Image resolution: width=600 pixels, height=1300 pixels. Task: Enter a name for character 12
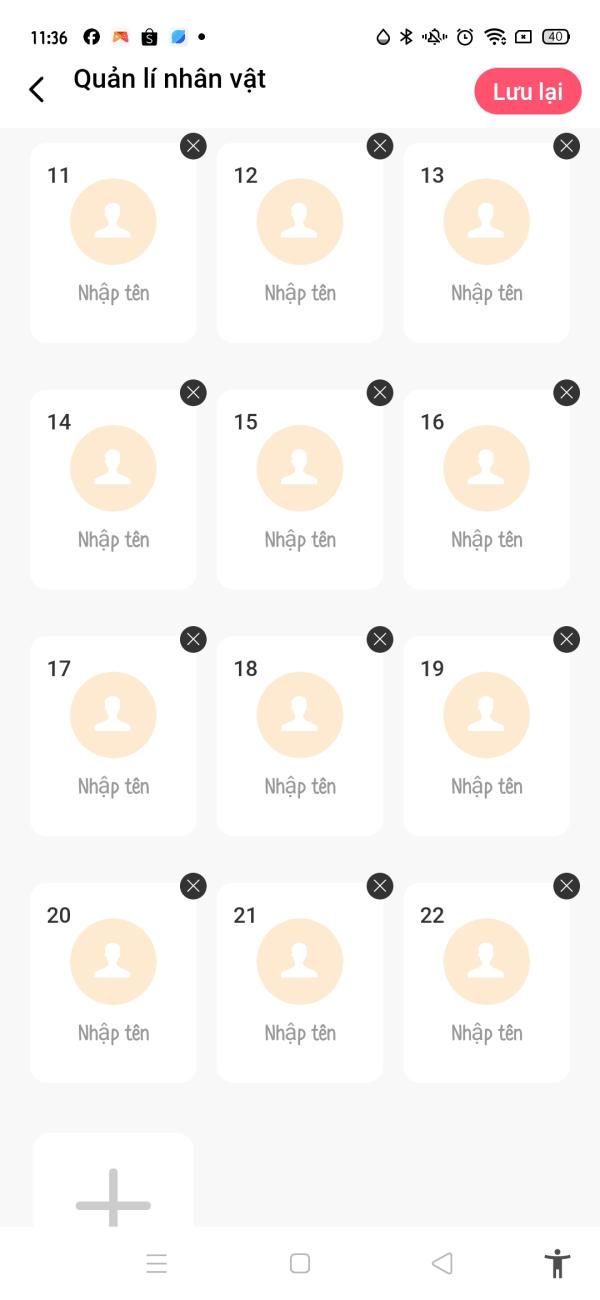pyautogui.click(x=300, y=293)
